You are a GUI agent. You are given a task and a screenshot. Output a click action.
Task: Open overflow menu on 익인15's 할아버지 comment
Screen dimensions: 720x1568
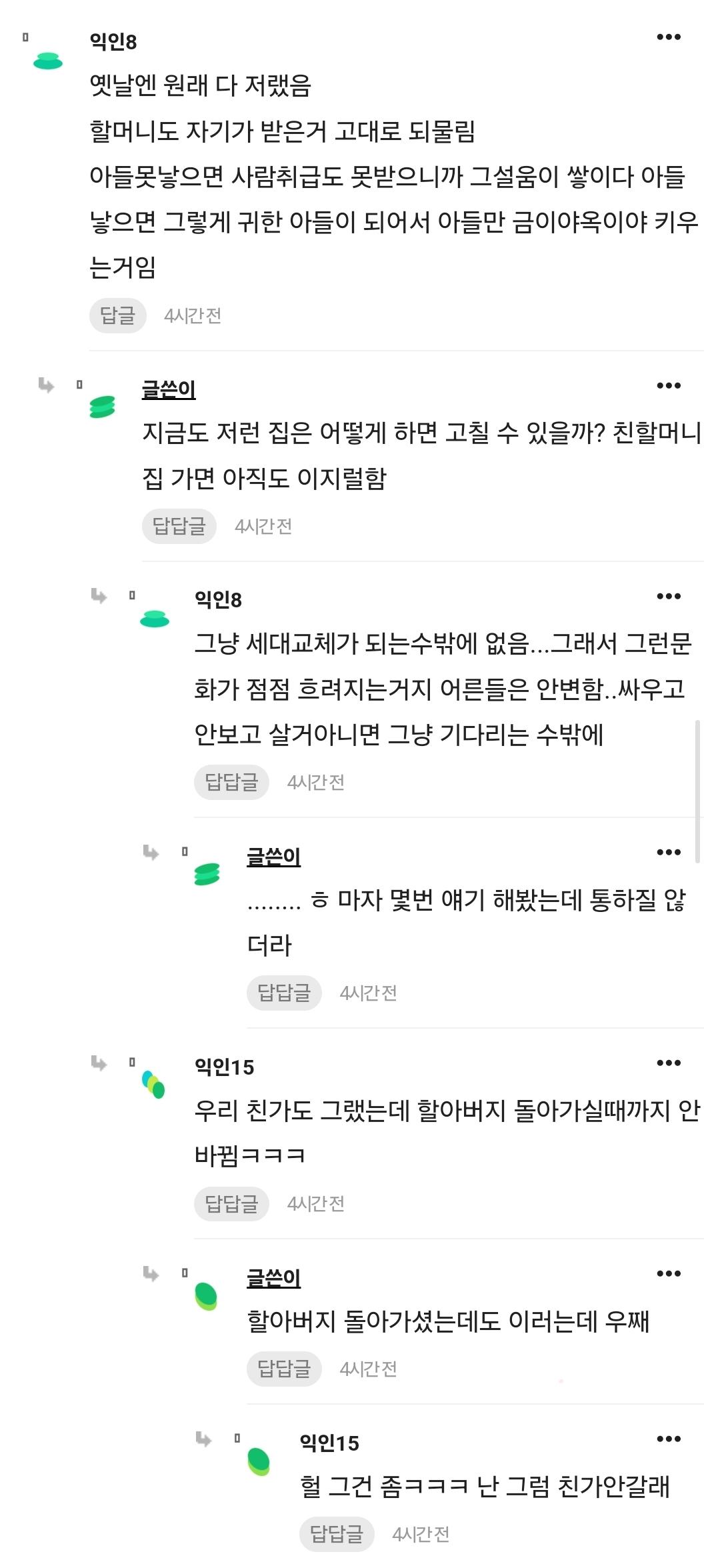pos(668,1063)
